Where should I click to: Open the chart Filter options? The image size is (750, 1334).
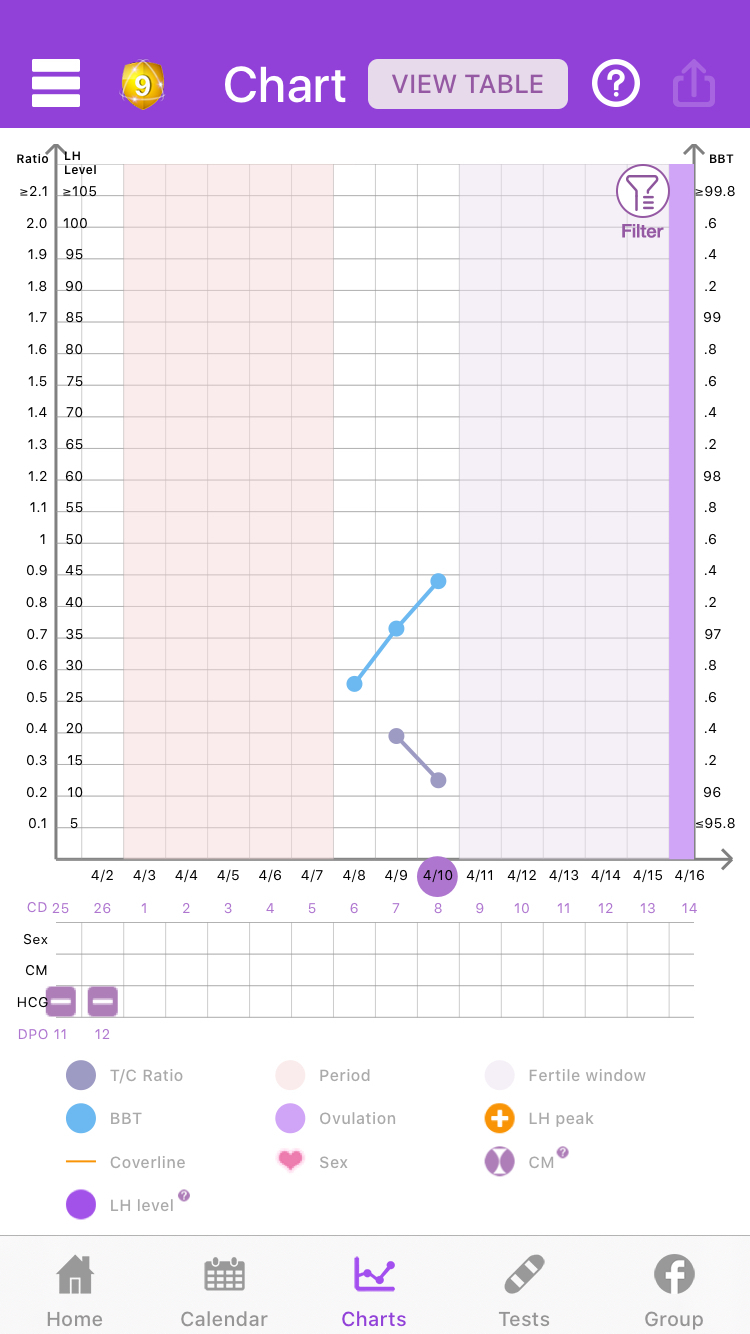642,201
